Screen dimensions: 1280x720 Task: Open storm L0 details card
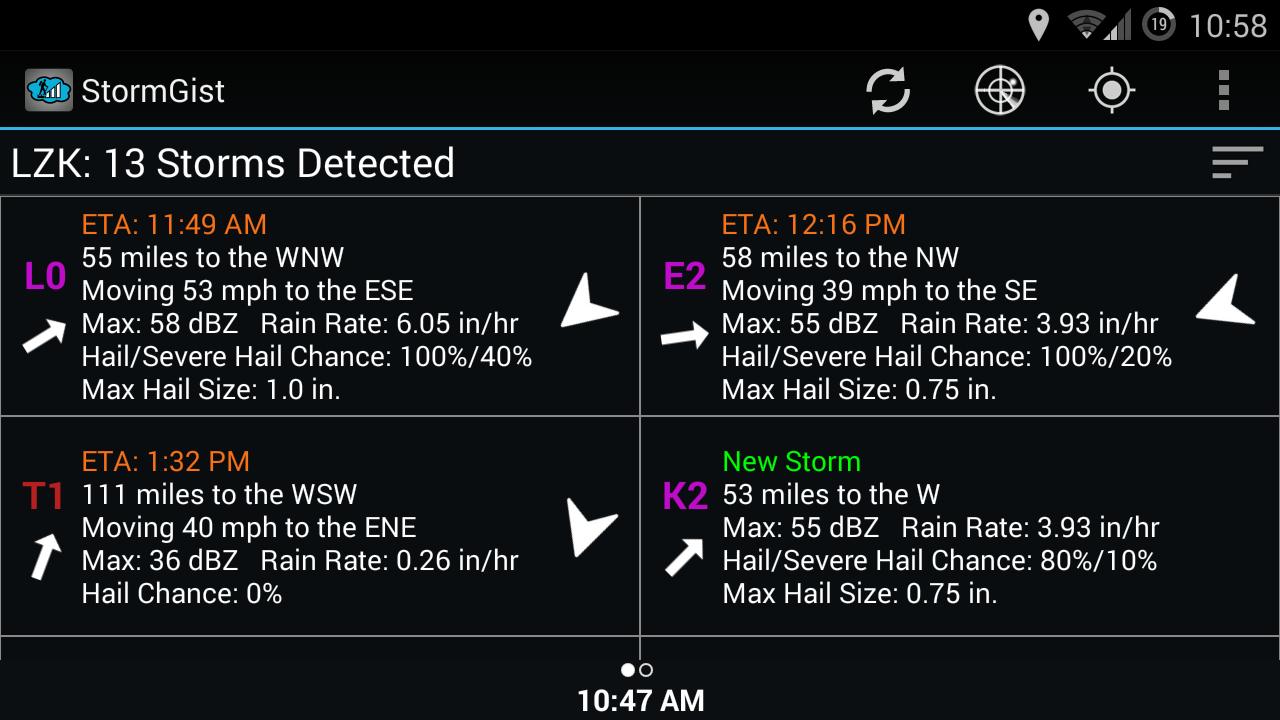tap(320, 306)
